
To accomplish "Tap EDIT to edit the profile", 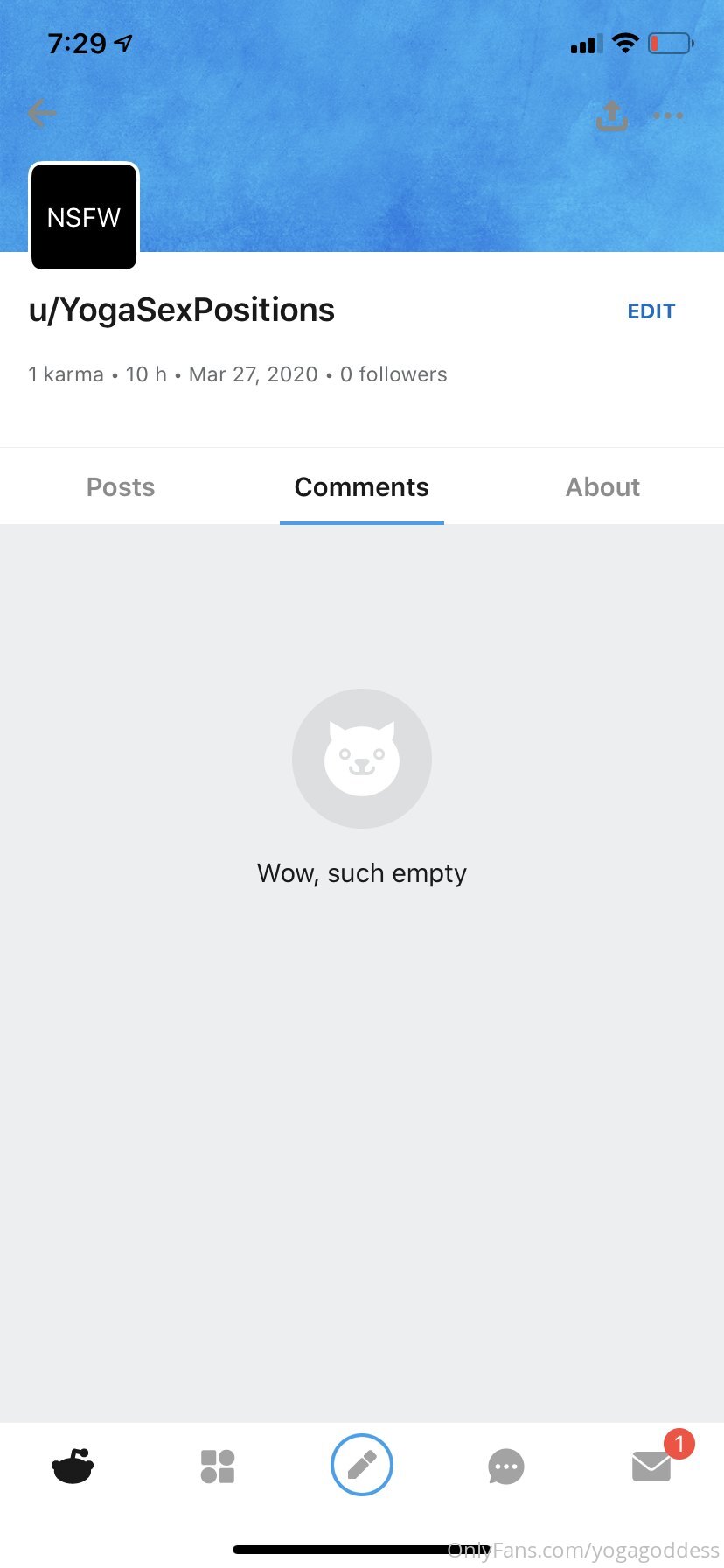I will point(651,311).
